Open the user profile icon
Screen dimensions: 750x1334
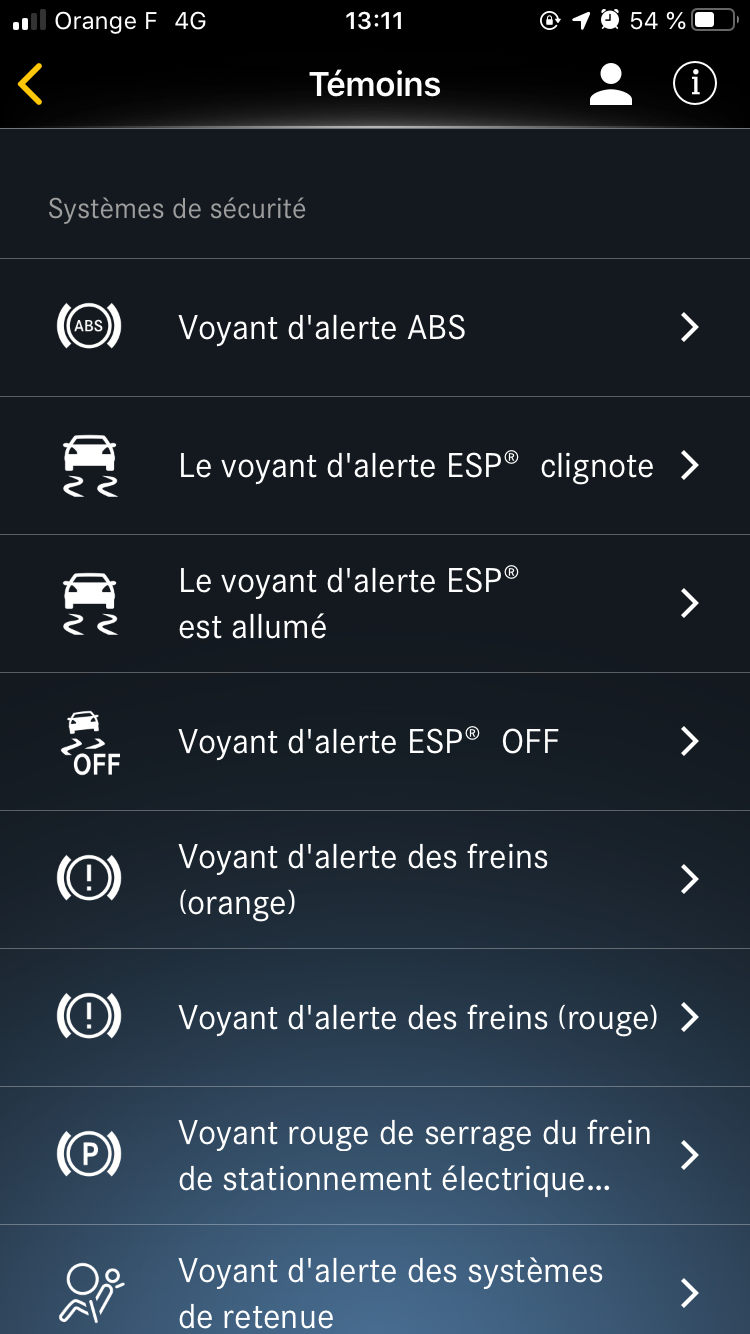point(610,85)
